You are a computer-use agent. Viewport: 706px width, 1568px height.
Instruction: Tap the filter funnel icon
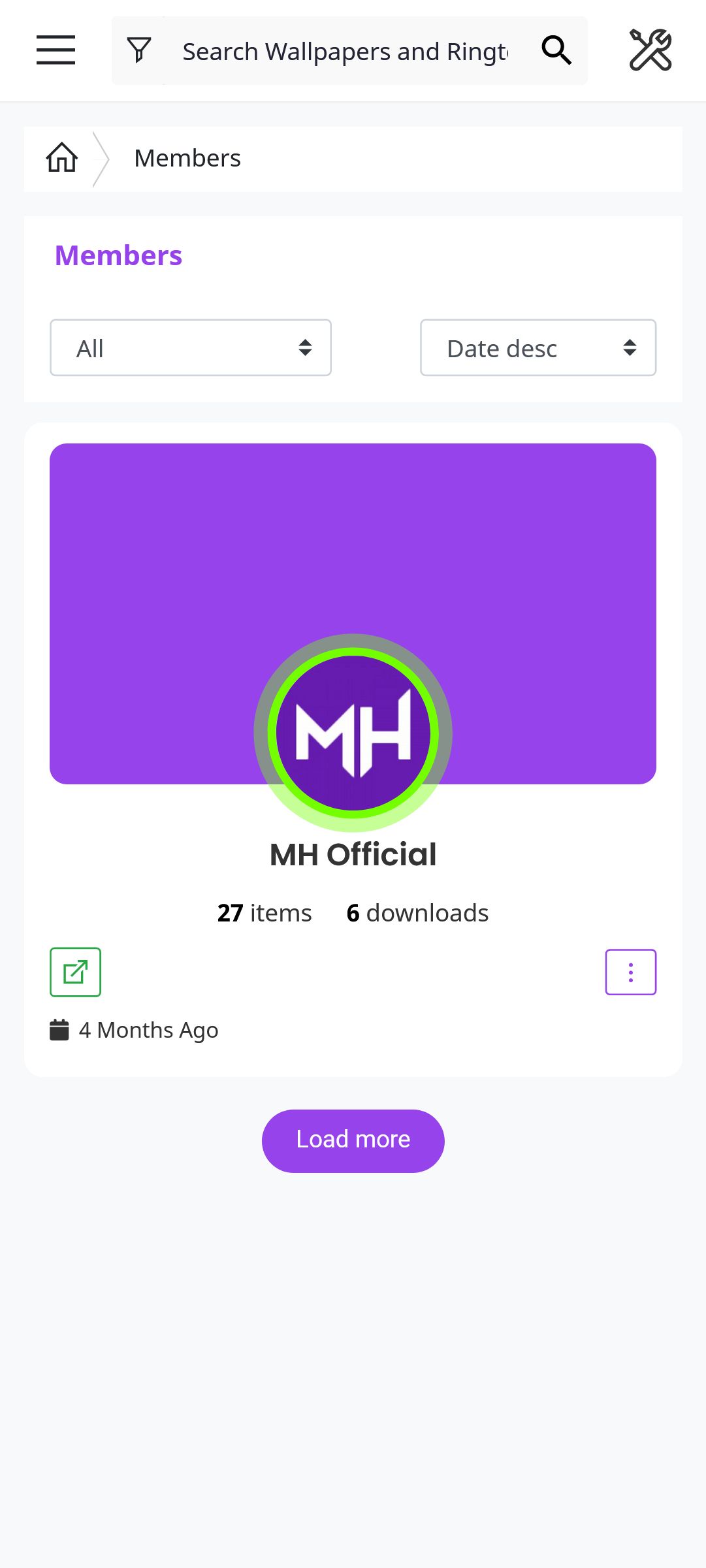click(139, 50)
